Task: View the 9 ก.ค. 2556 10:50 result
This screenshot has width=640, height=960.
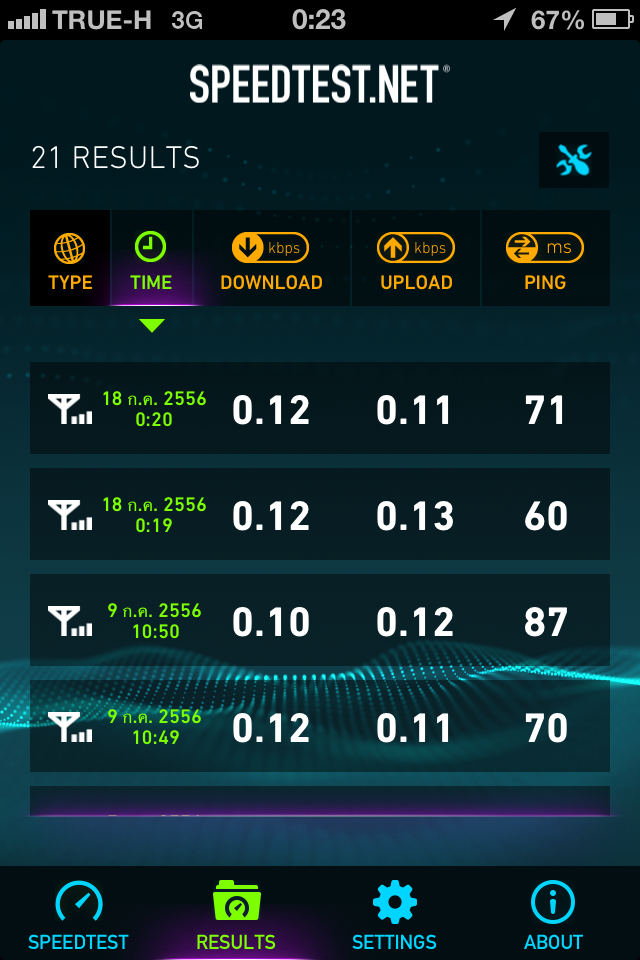Action: (320, 620)
